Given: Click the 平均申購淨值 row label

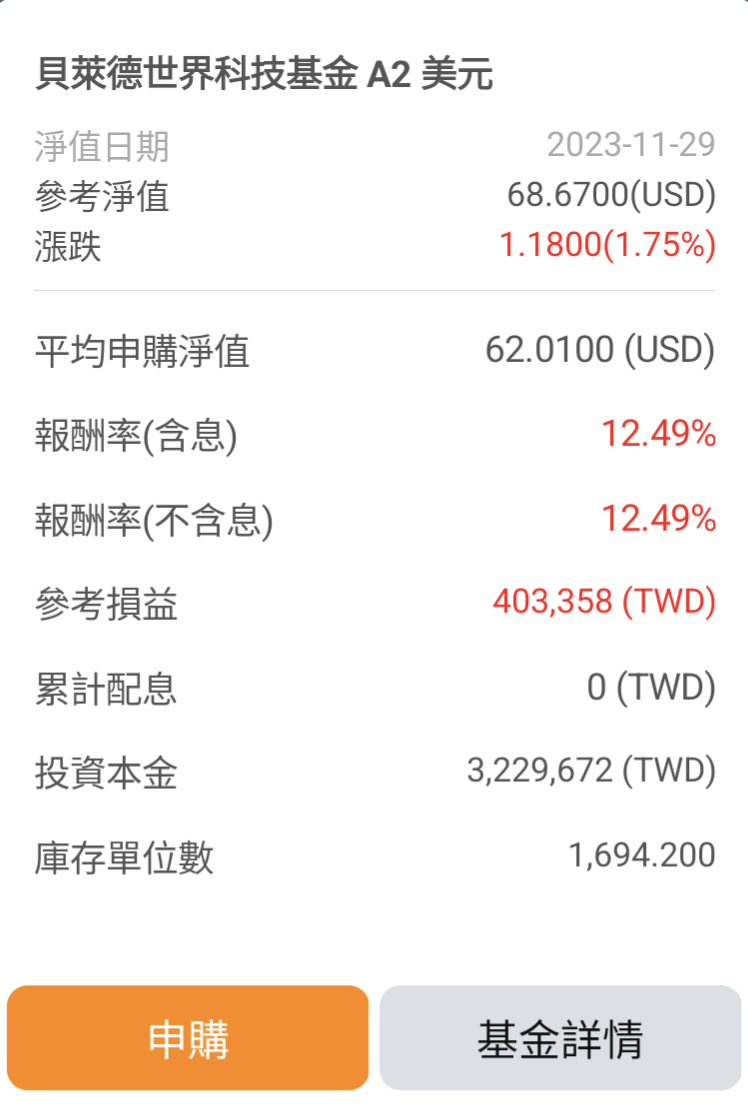Looking at the screenshot, I should click(125, 350).
